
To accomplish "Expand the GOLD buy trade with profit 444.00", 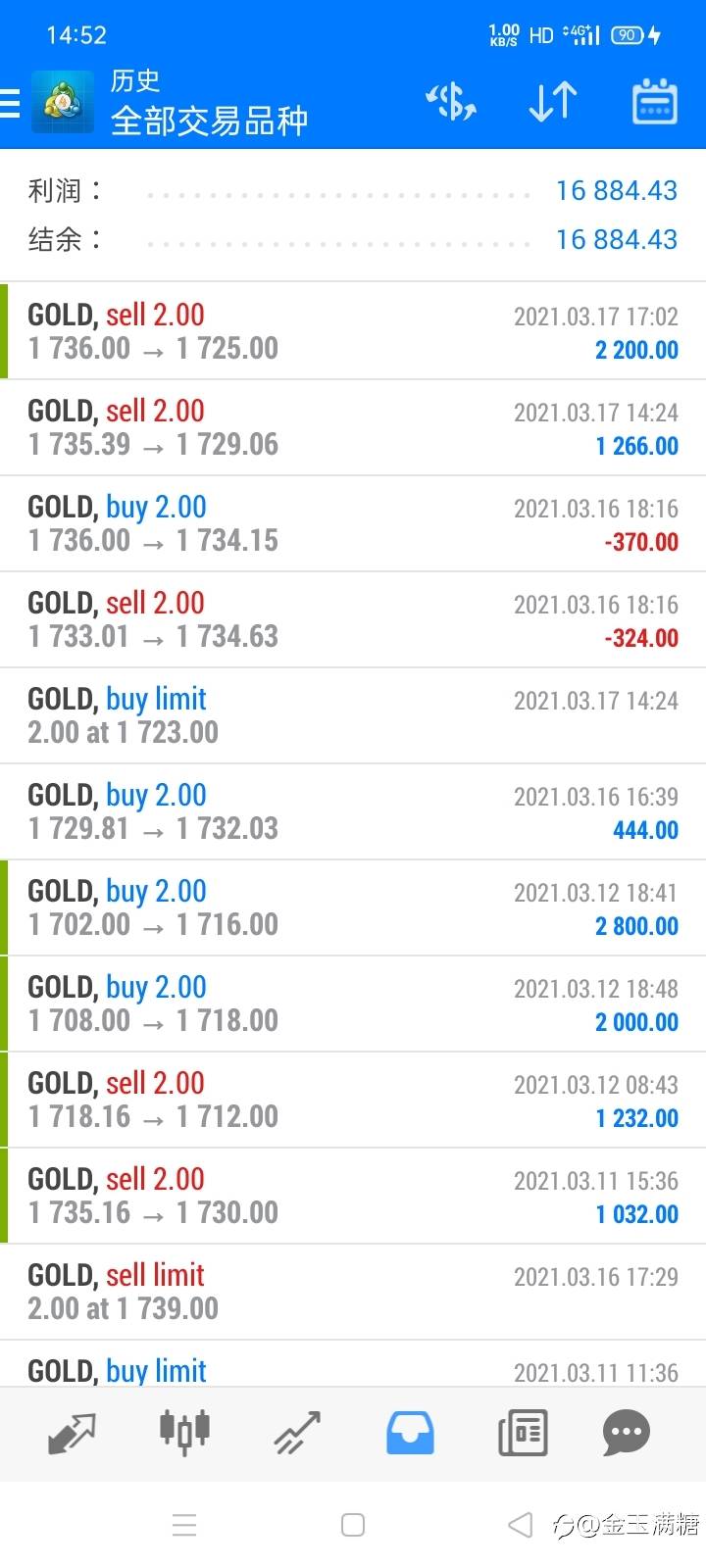I will [353, 811].
